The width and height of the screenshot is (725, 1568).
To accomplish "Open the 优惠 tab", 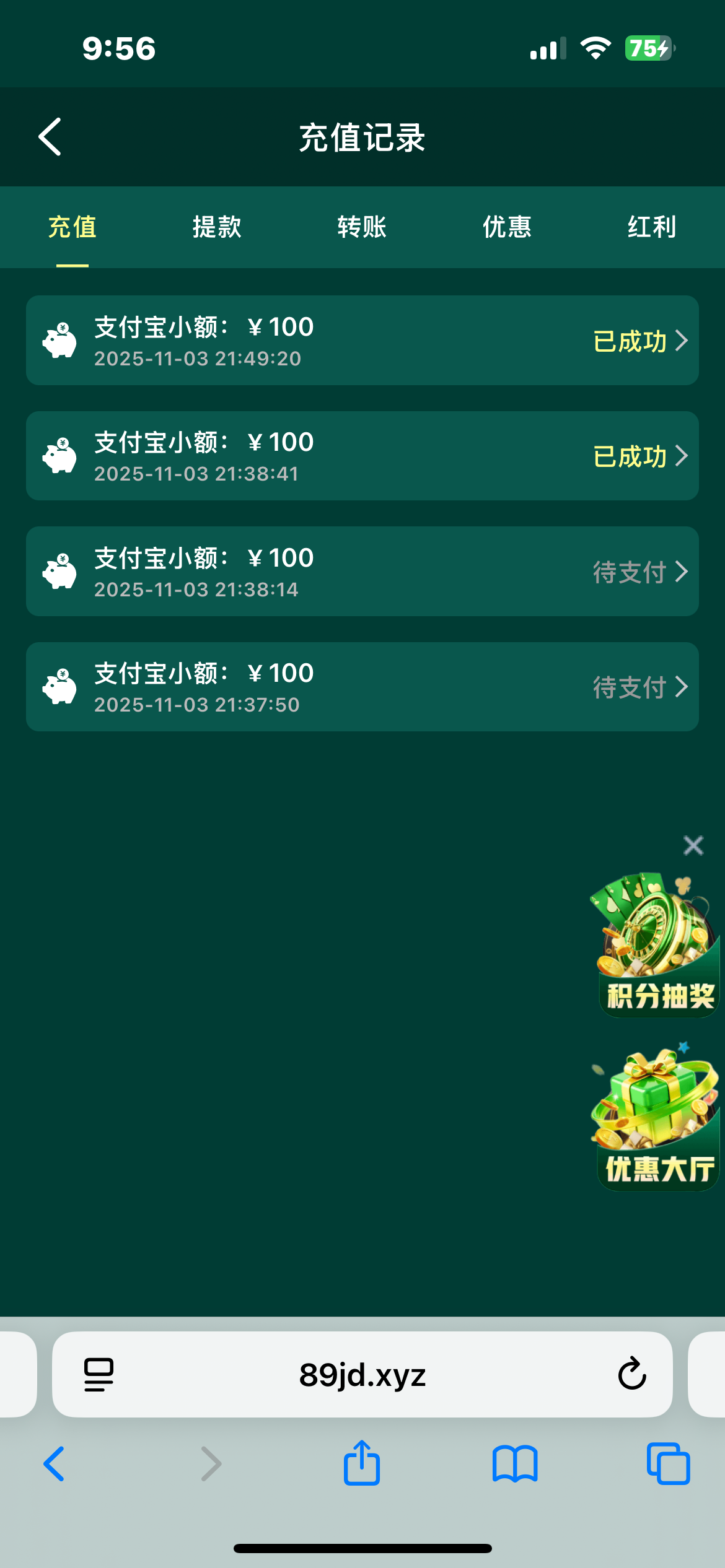I will point(507,227).
